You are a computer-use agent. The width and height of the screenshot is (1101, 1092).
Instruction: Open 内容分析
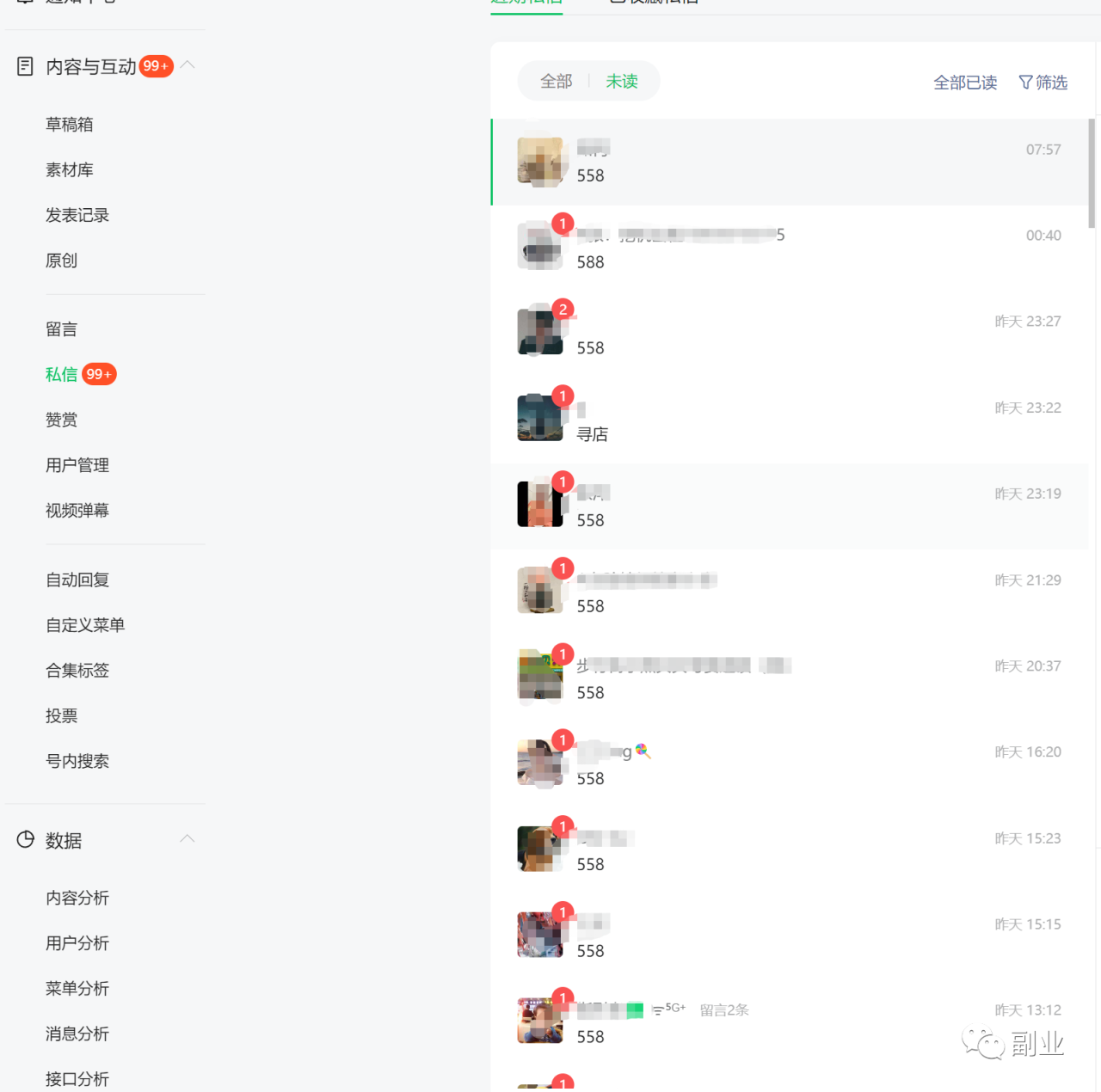coord(77,898)
